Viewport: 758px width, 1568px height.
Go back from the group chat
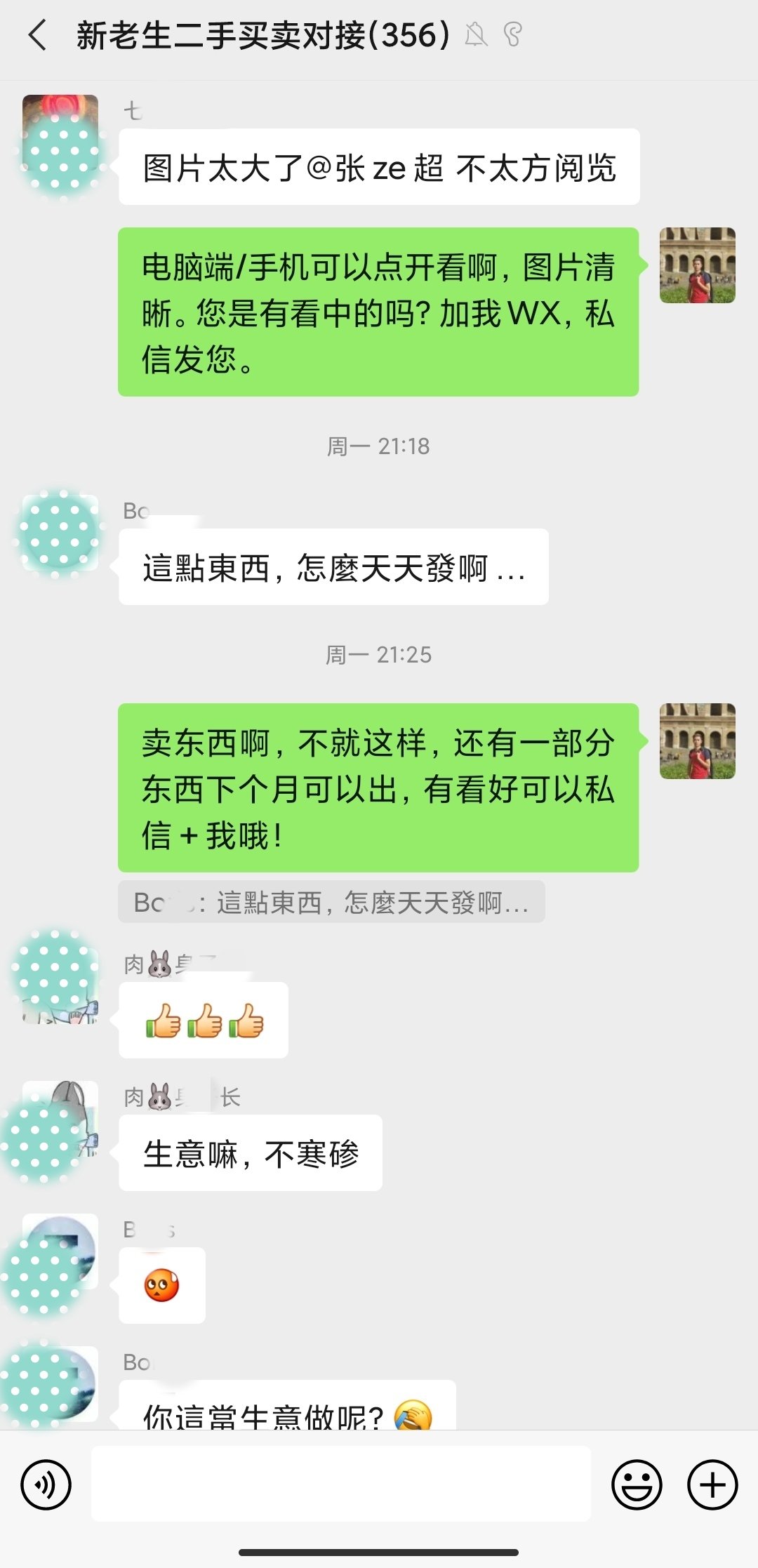pos(38,35)
